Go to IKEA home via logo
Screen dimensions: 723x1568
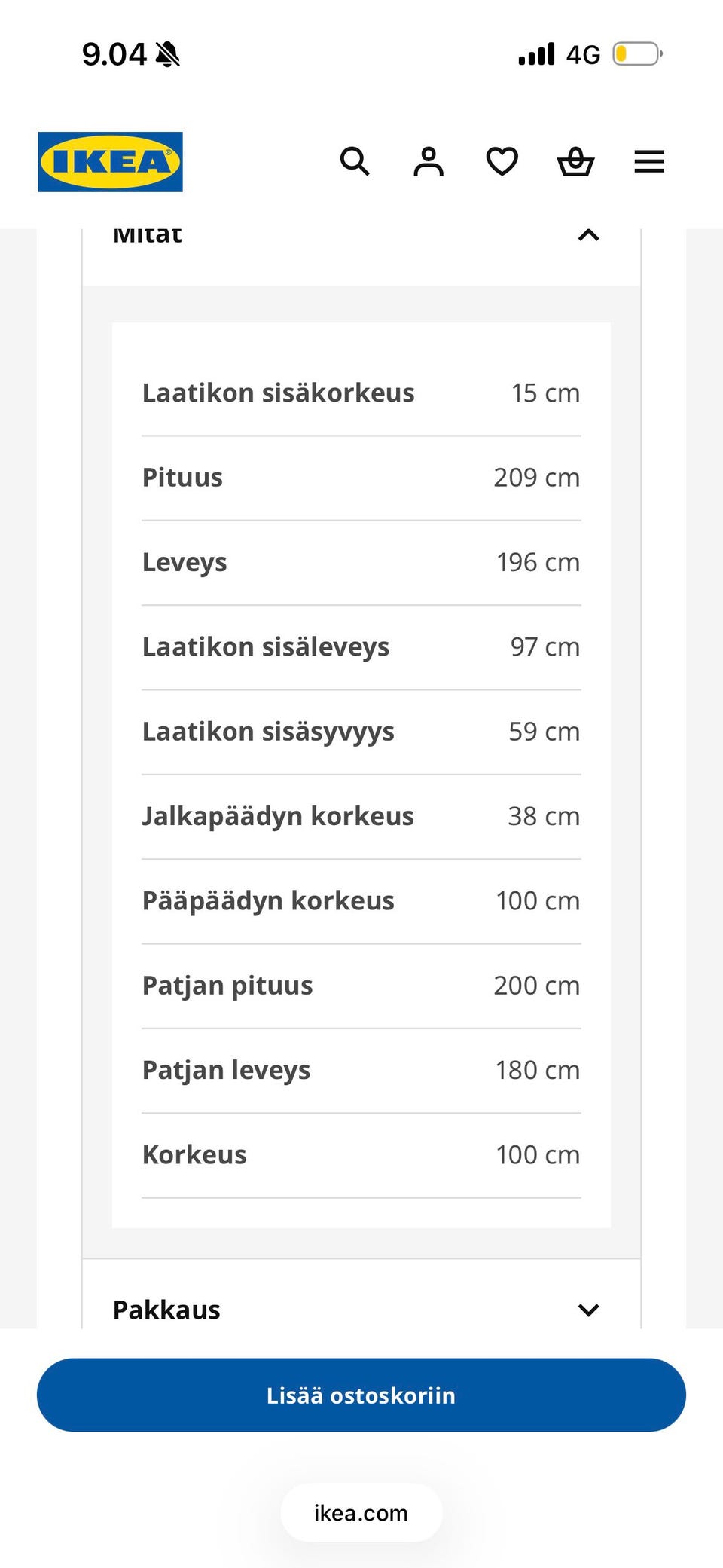tap(110, 162)
